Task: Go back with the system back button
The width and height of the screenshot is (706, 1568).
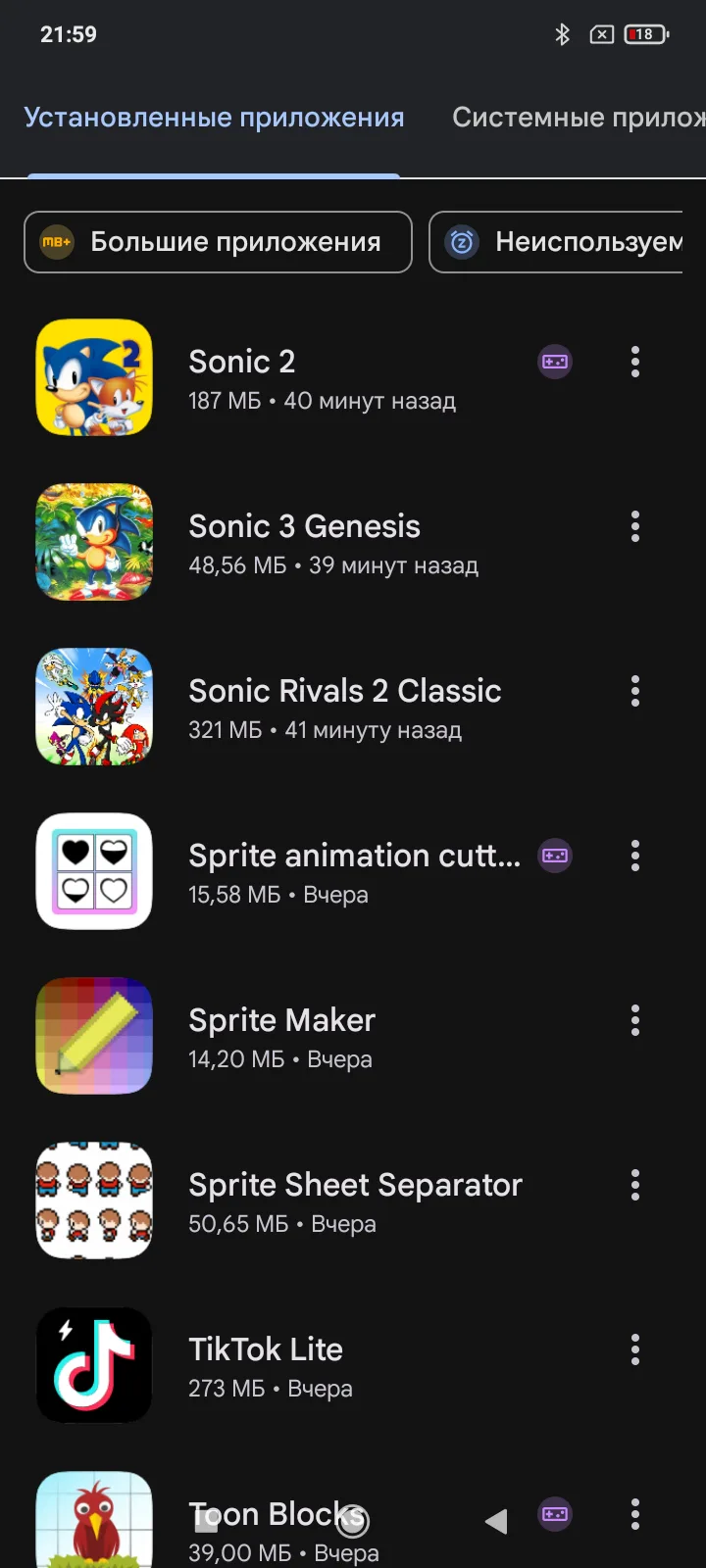Action: coord(497,1521)
